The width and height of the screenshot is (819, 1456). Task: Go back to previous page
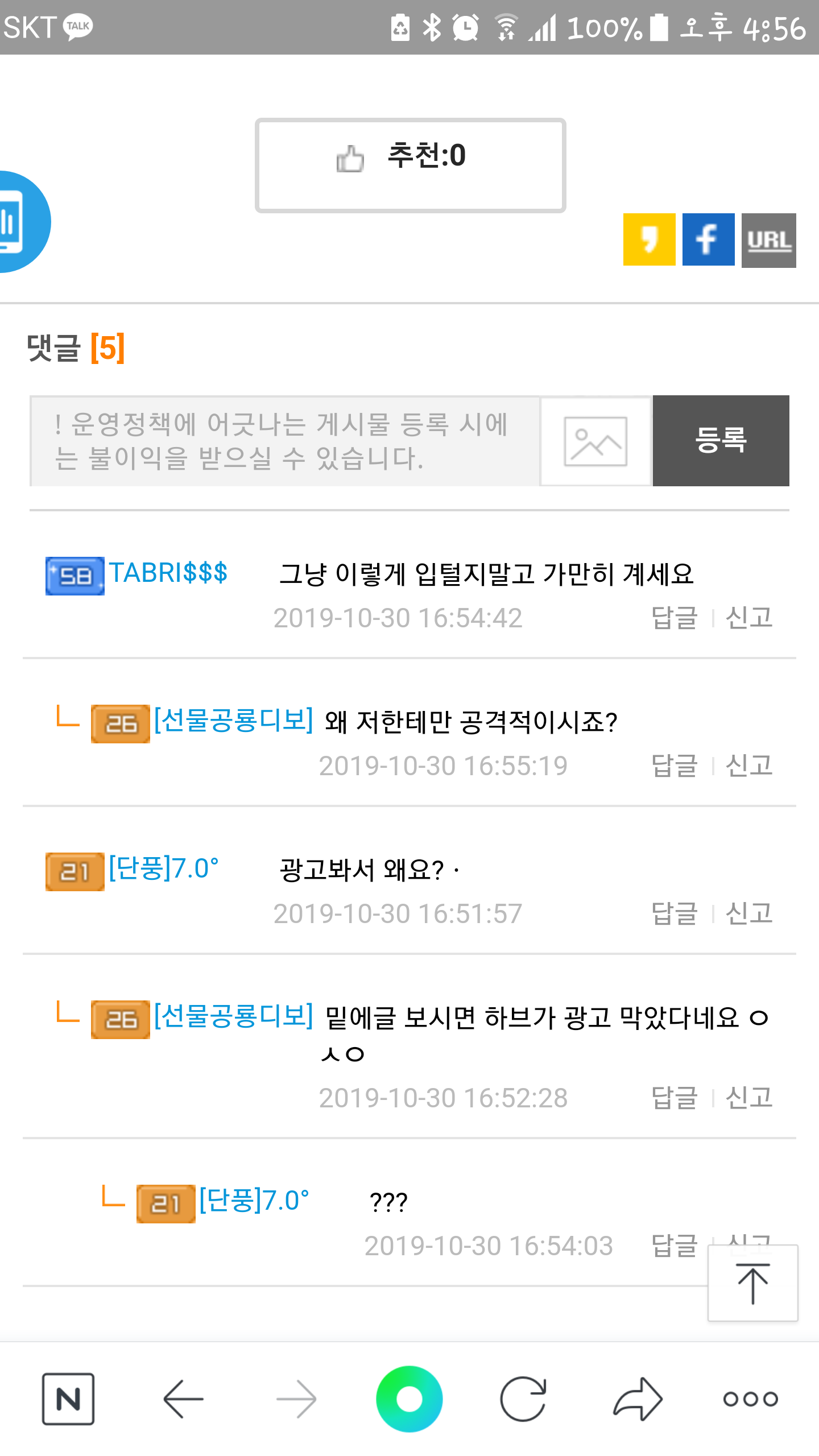(183, 1399)
